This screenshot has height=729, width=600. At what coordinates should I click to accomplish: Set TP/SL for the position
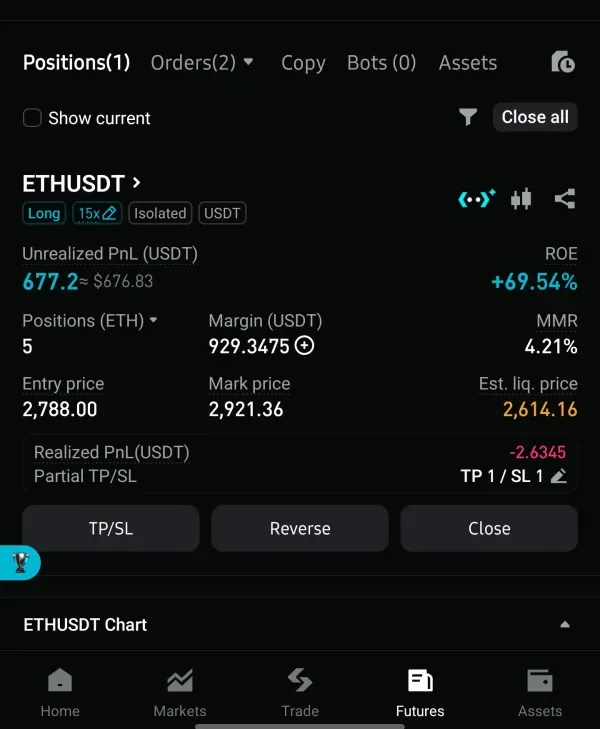pos(111,528)
